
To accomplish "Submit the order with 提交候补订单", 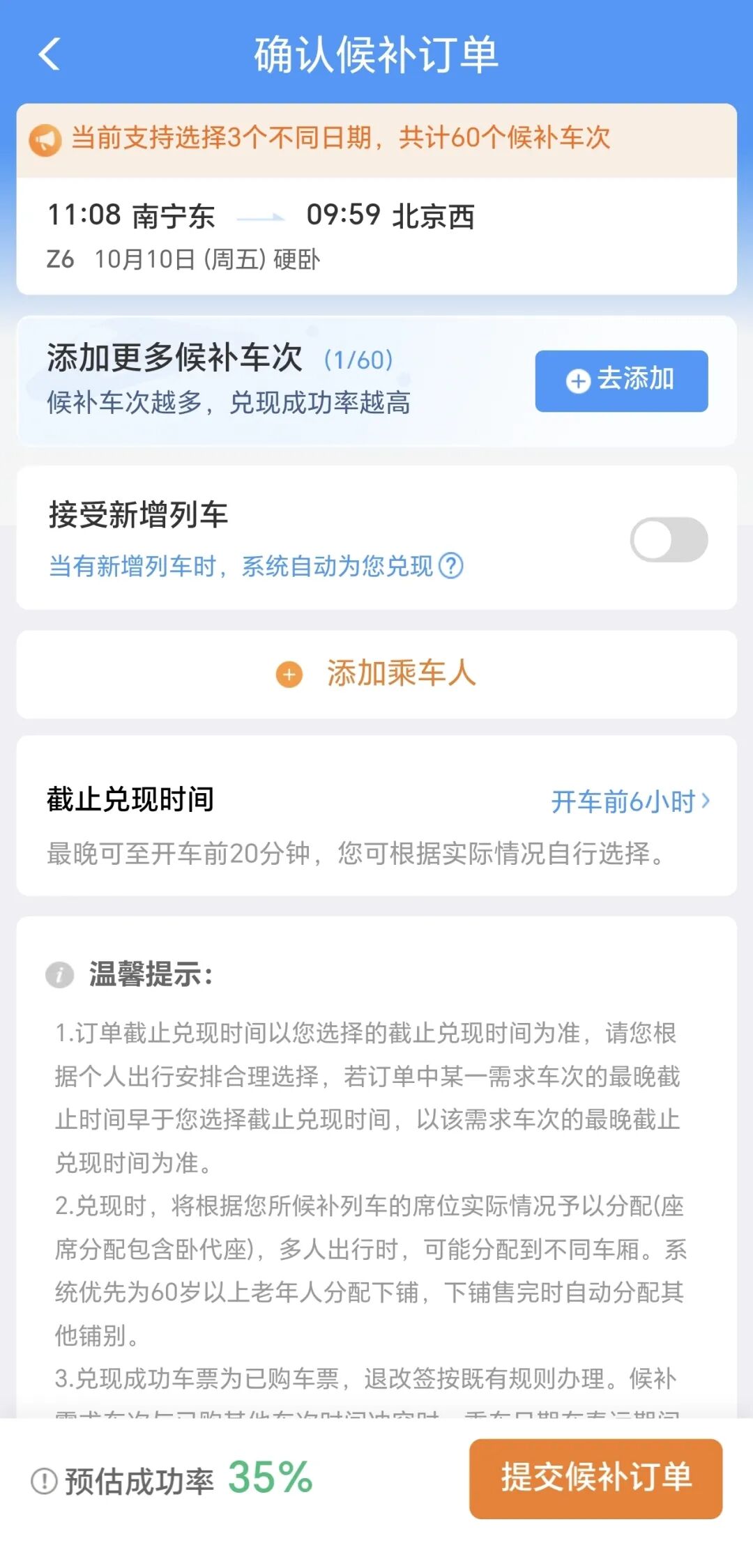I will 595,1478.
